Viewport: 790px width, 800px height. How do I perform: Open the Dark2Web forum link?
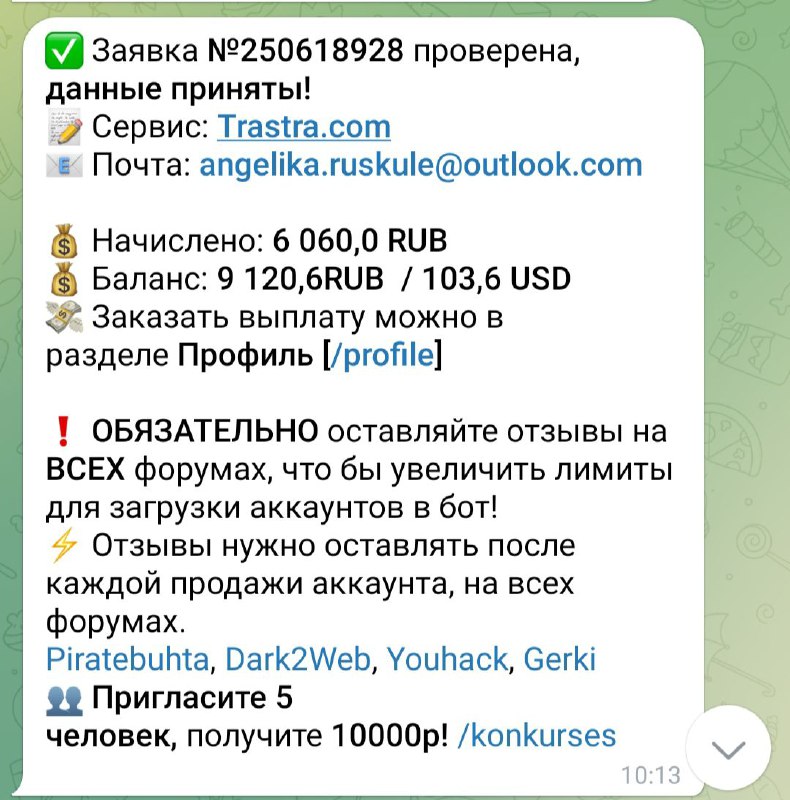(x=298, y=660)
